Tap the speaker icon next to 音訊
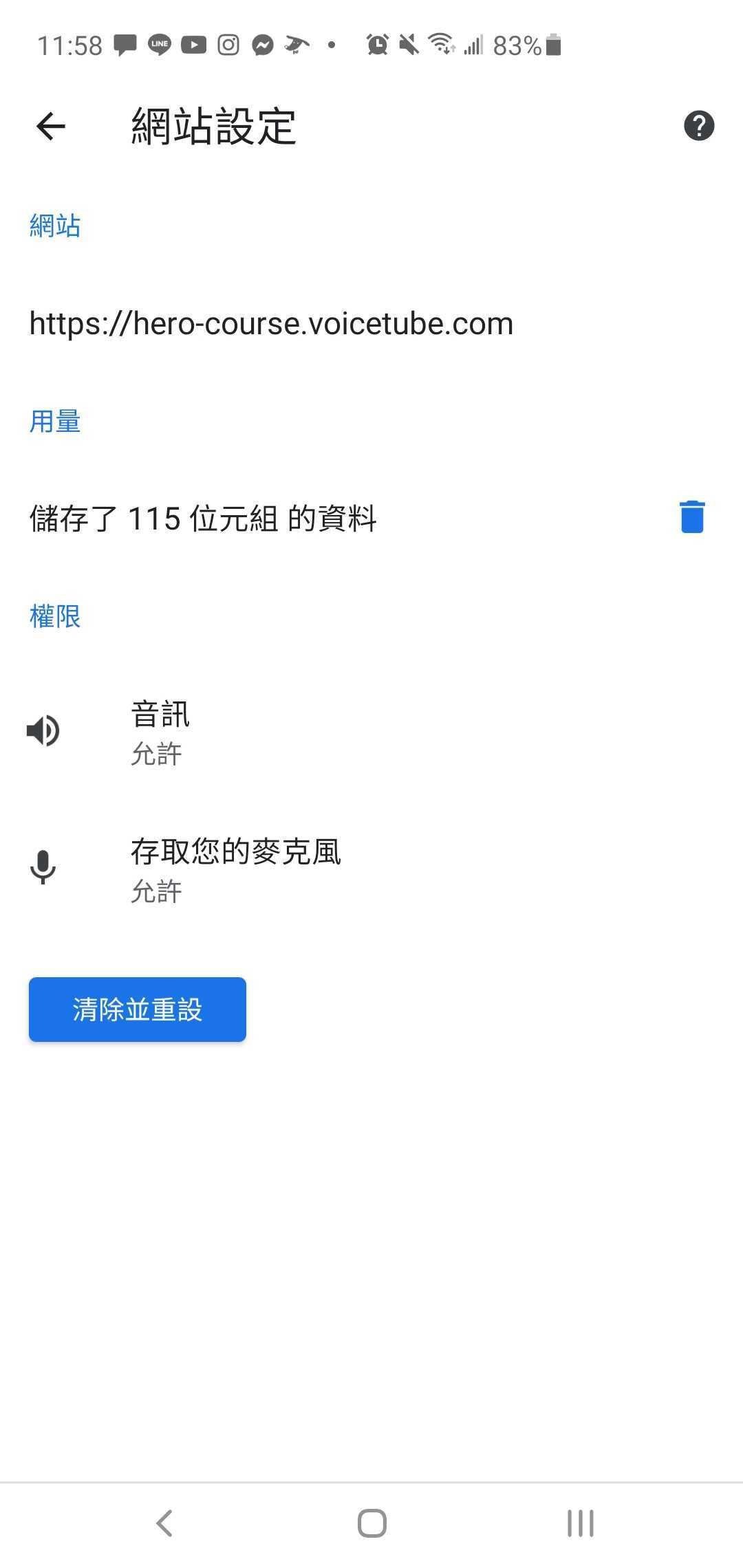 pyautogui.click(x=43, y=730)
